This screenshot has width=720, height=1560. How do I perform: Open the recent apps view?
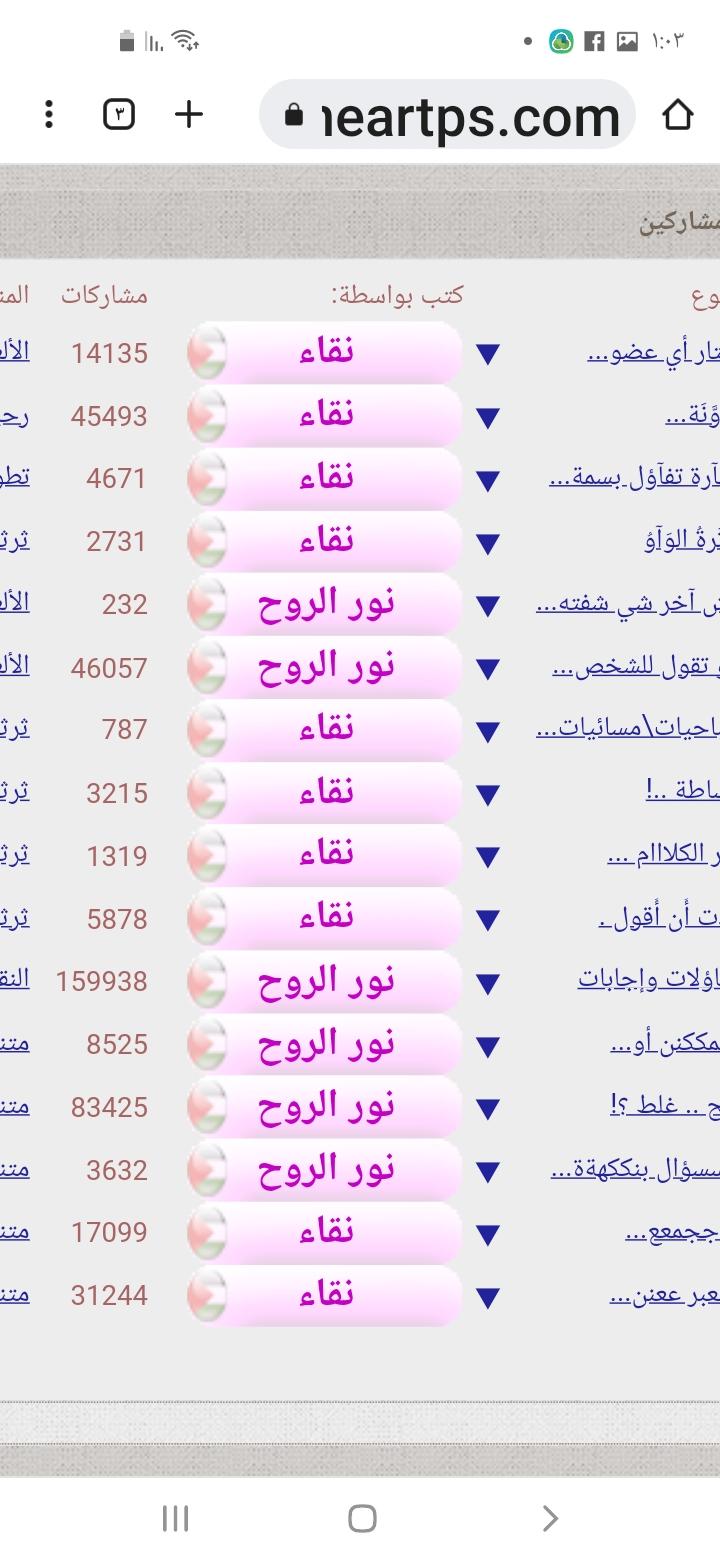(175, 1519)
